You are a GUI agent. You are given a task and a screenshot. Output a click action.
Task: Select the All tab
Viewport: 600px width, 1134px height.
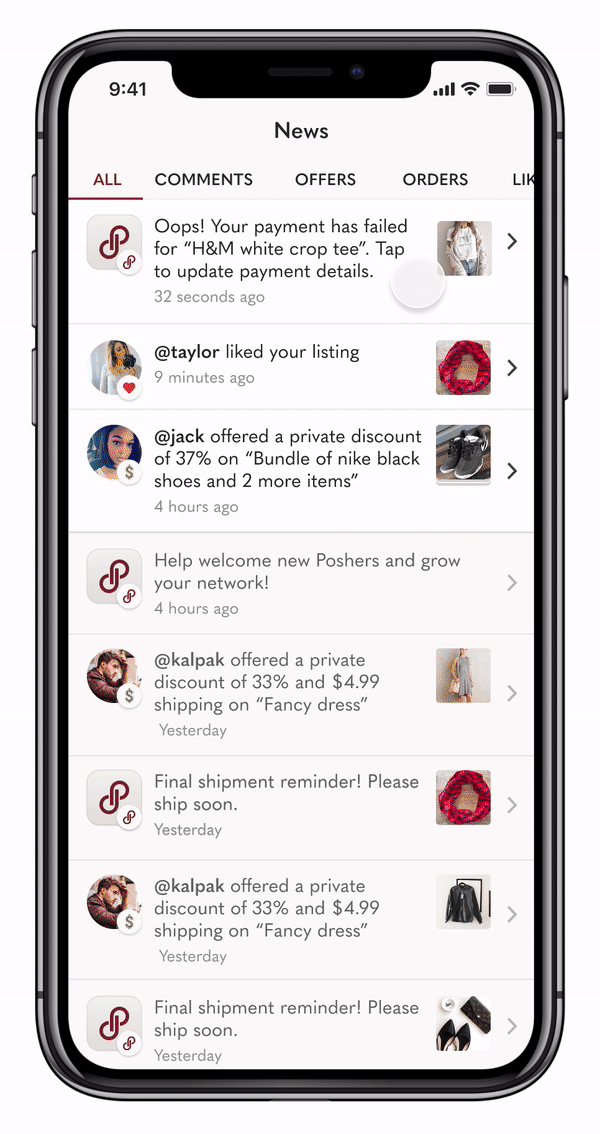point(107,179)
